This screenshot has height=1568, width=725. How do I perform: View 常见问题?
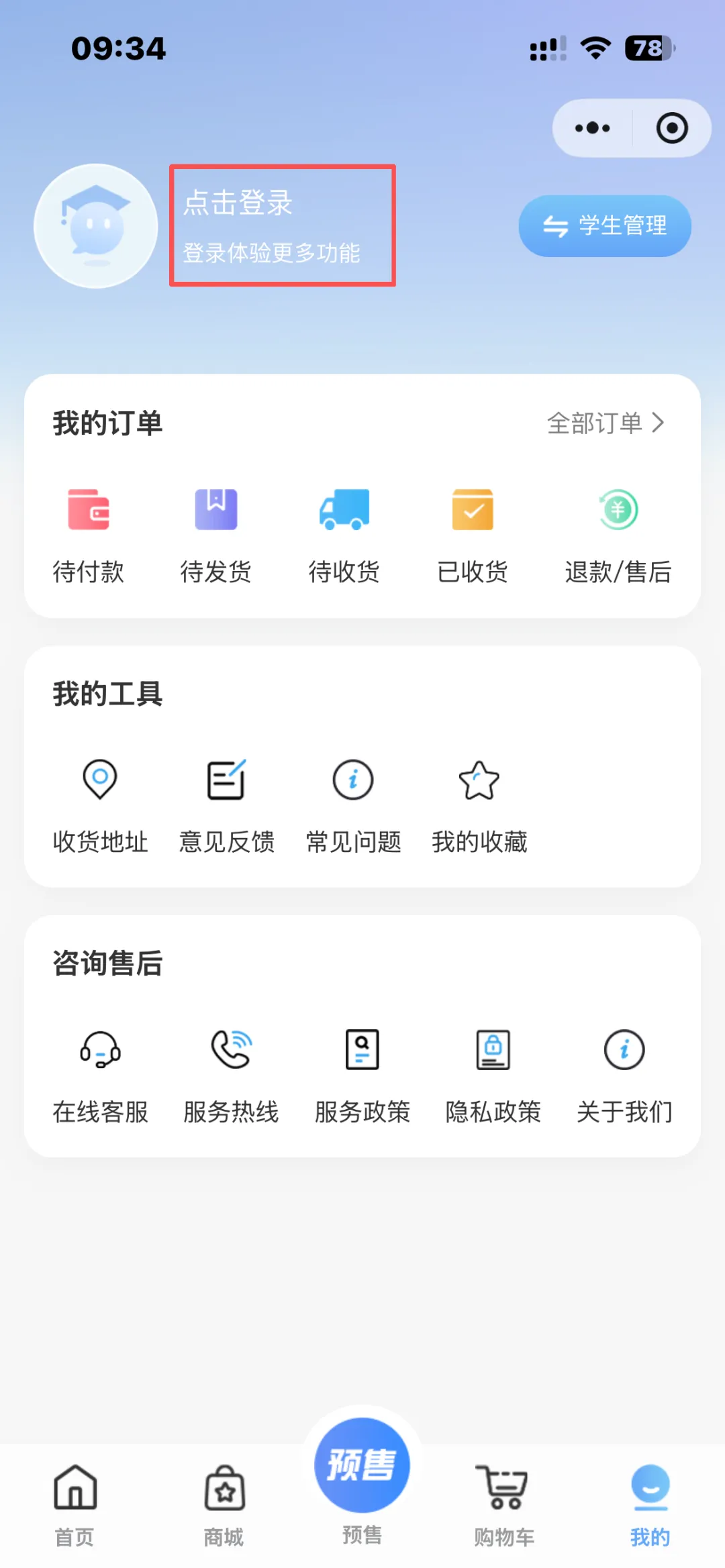coord(353,805)
